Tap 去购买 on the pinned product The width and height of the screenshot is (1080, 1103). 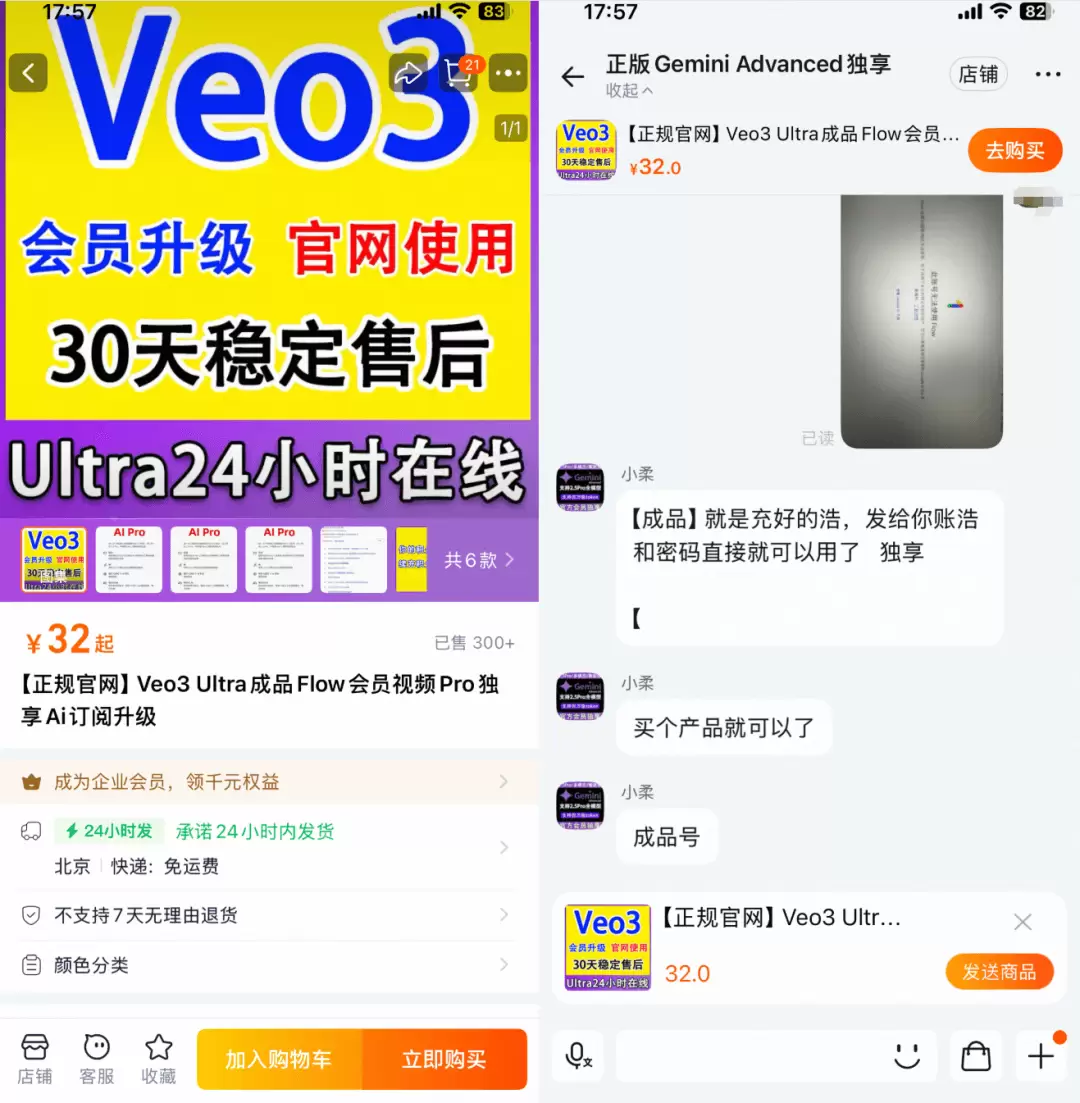point(1014,151)
